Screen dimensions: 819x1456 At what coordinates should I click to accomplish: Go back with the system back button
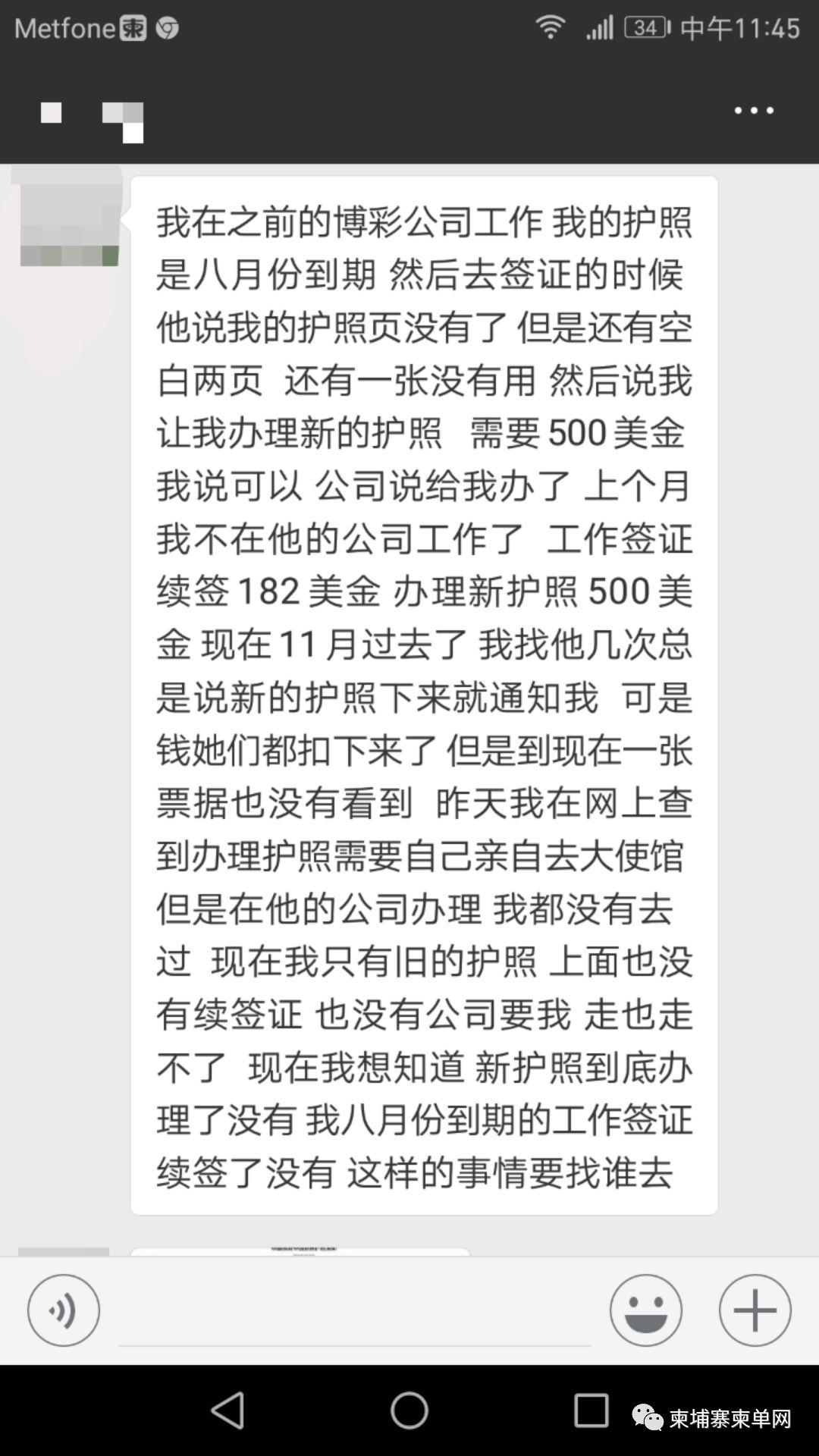[227, 1411]
